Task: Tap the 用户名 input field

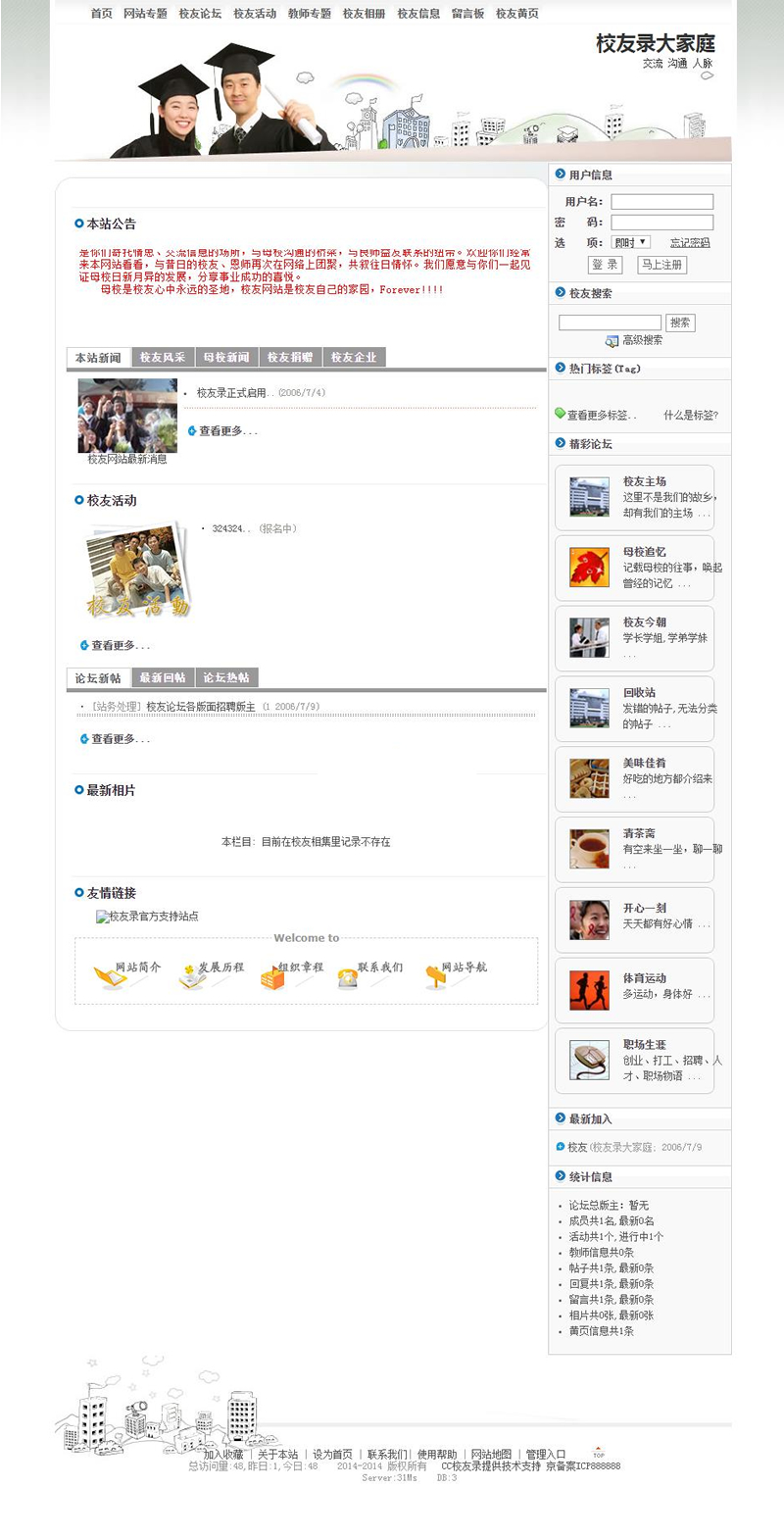Action: [661, 202]
